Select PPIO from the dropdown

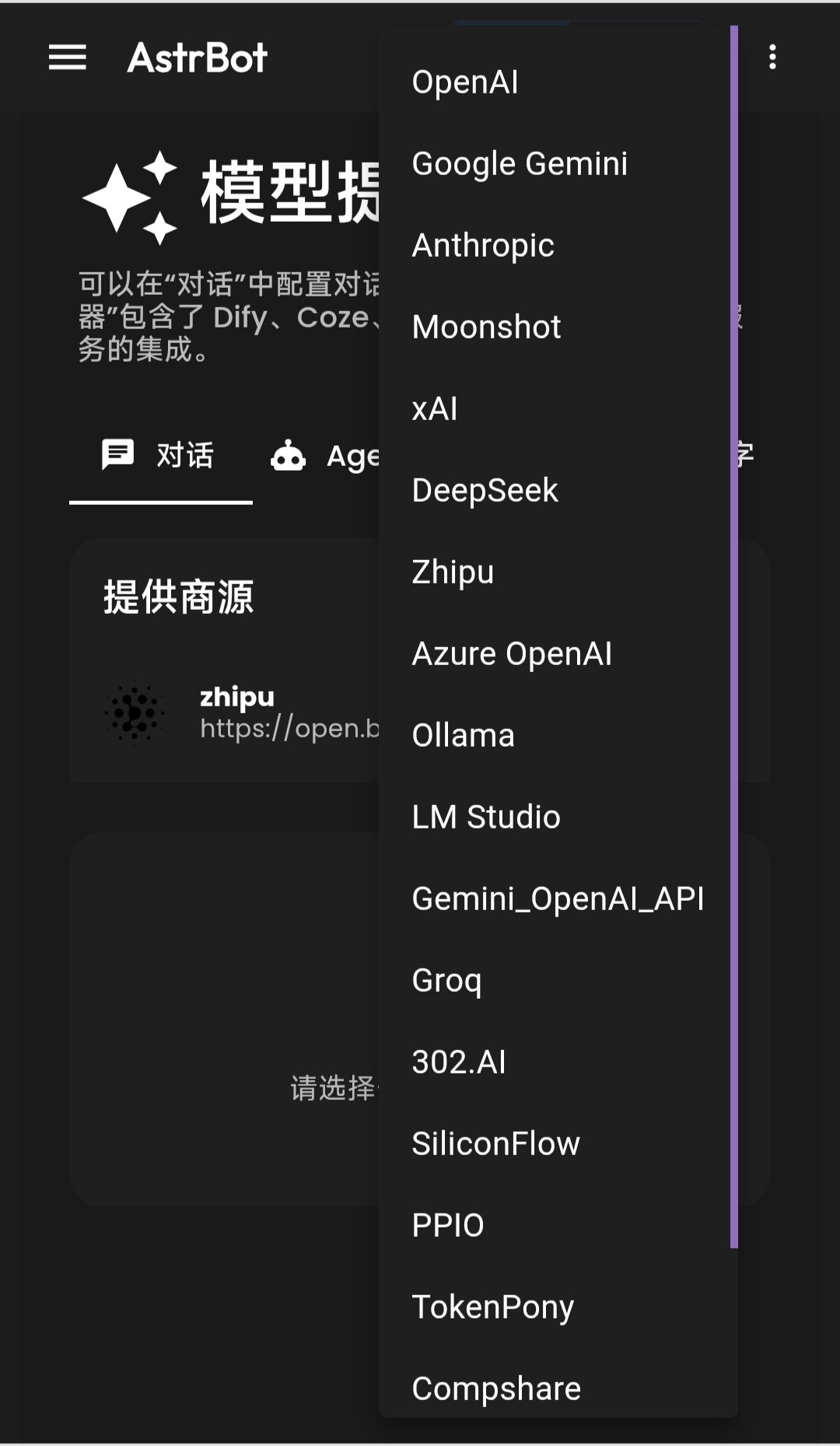tap(448, 1226)
